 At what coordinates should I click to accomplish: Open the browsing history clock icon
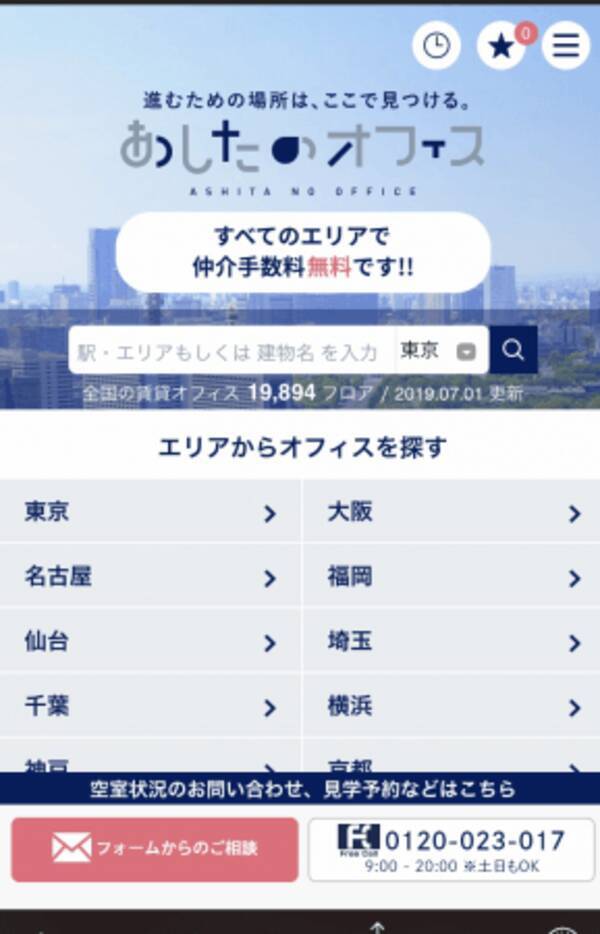coord(436,45)
